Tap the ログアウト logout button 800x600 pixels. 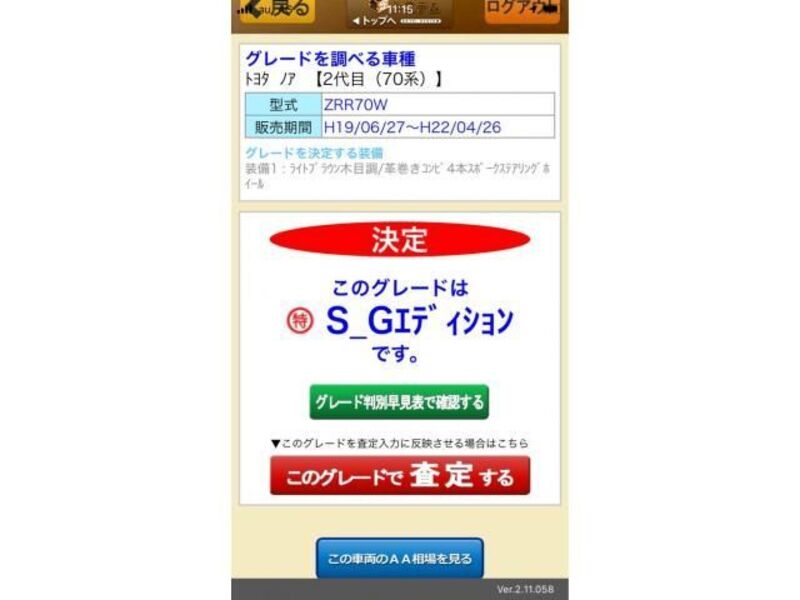(522, 11)
